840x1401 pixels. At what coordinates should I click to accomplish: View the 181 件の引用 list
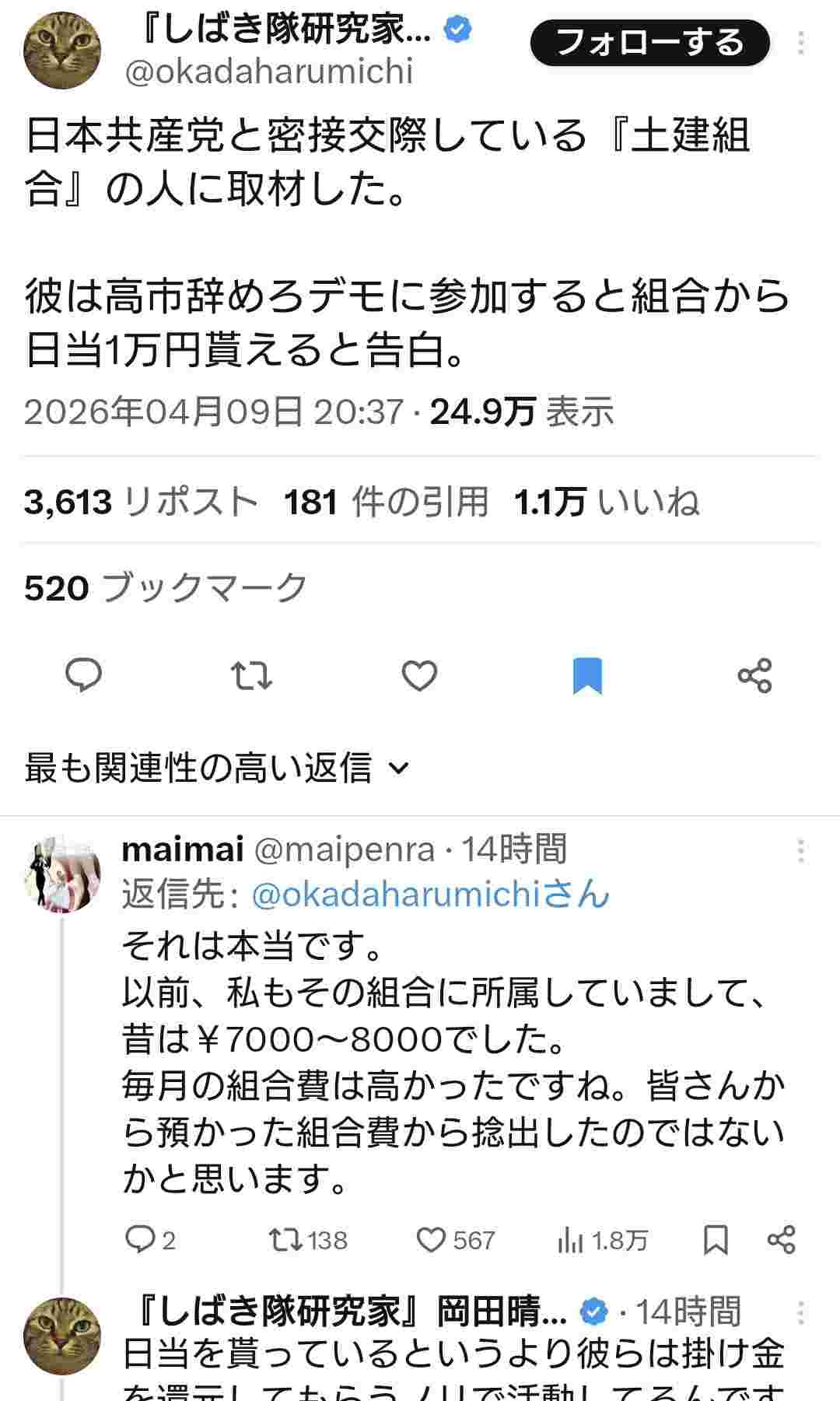pos(386,502)
